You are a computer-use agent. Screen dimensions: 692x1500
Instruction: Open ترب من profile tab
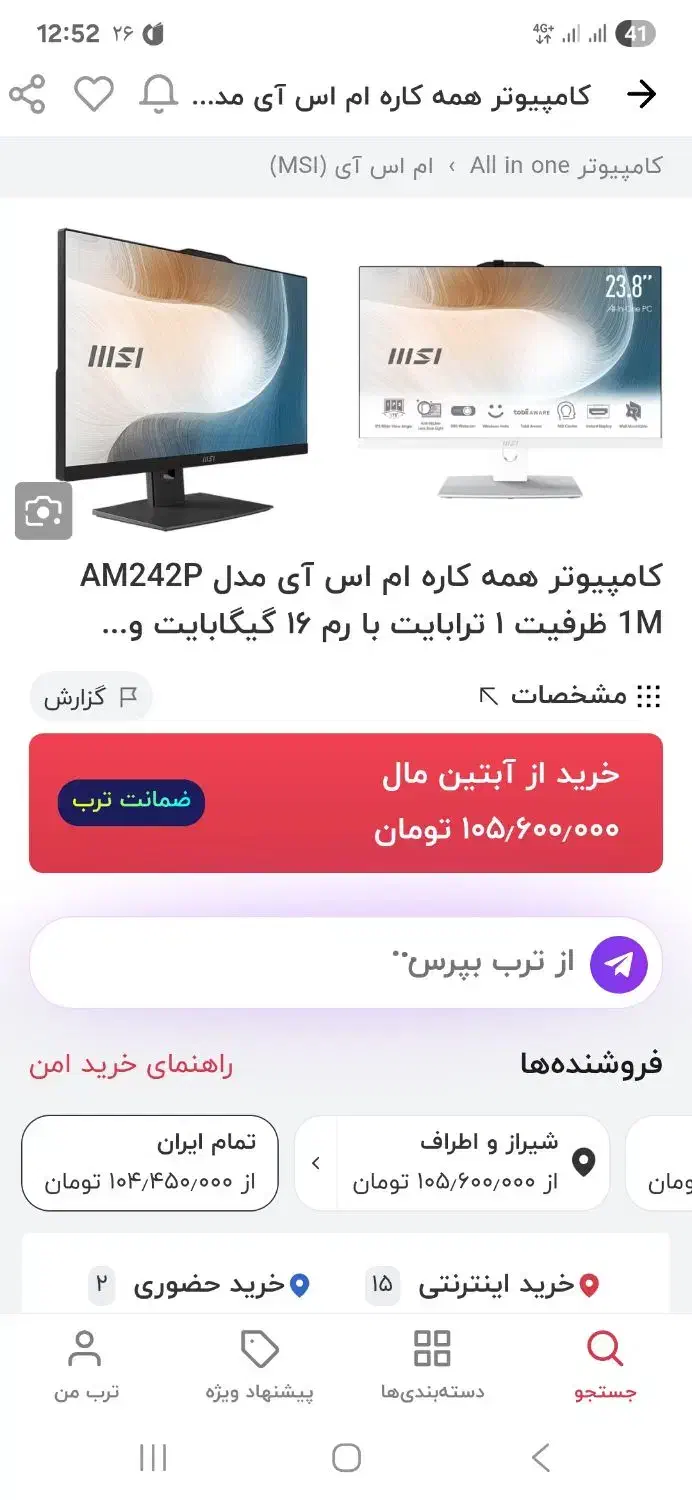86,1365
